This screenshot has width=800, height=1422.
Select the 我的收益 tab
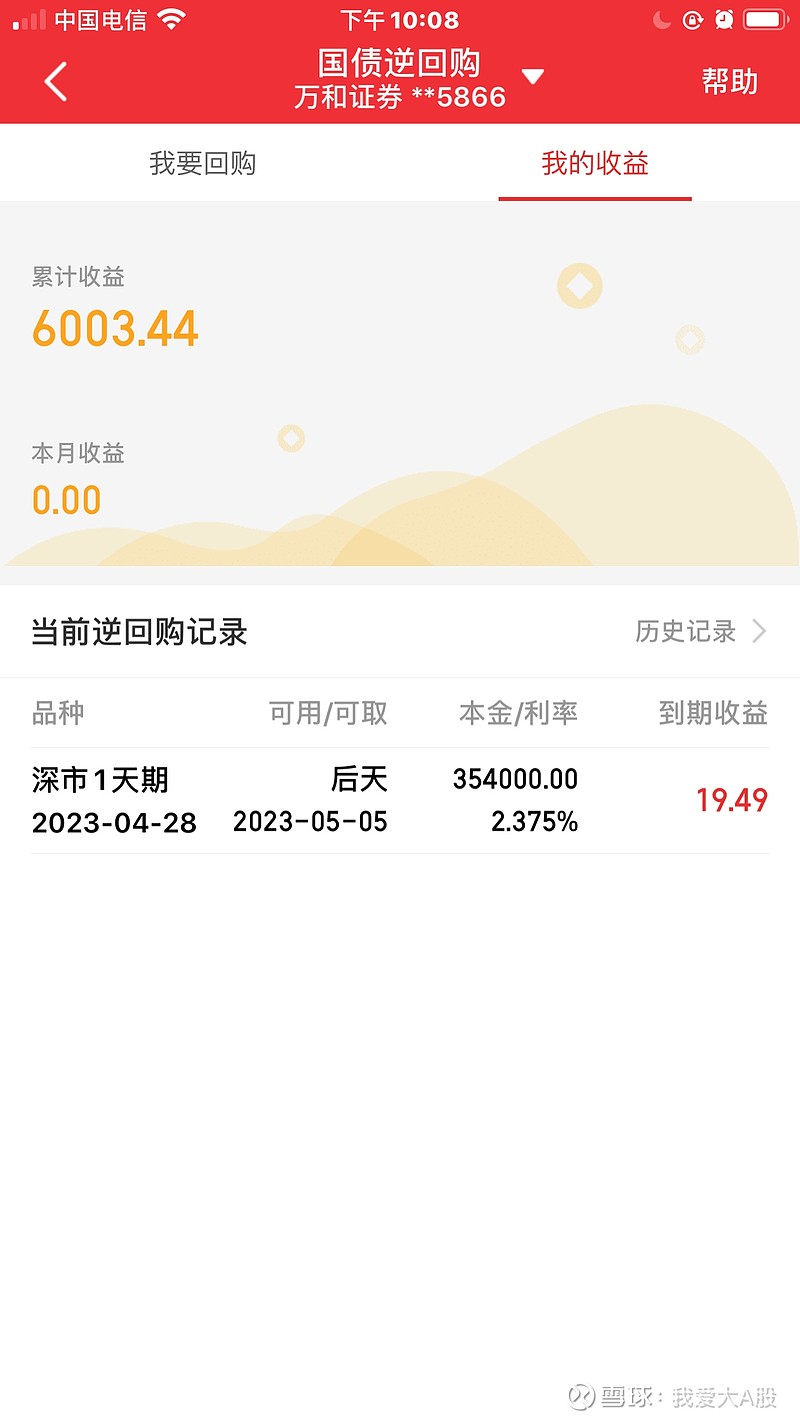(x=595, y=163)
